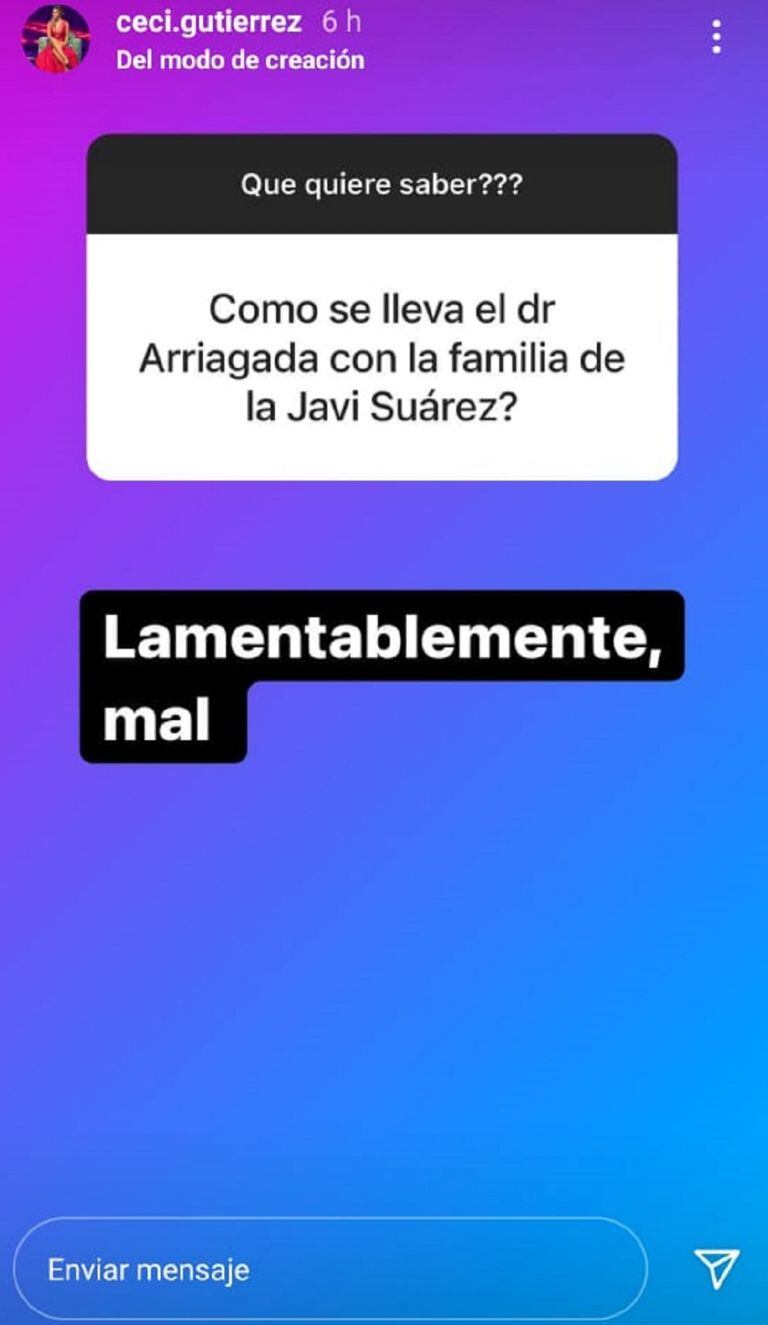Share this story via paper plane icon
Viewport: 768px width, 1325px height.
tap(716, 1268)
